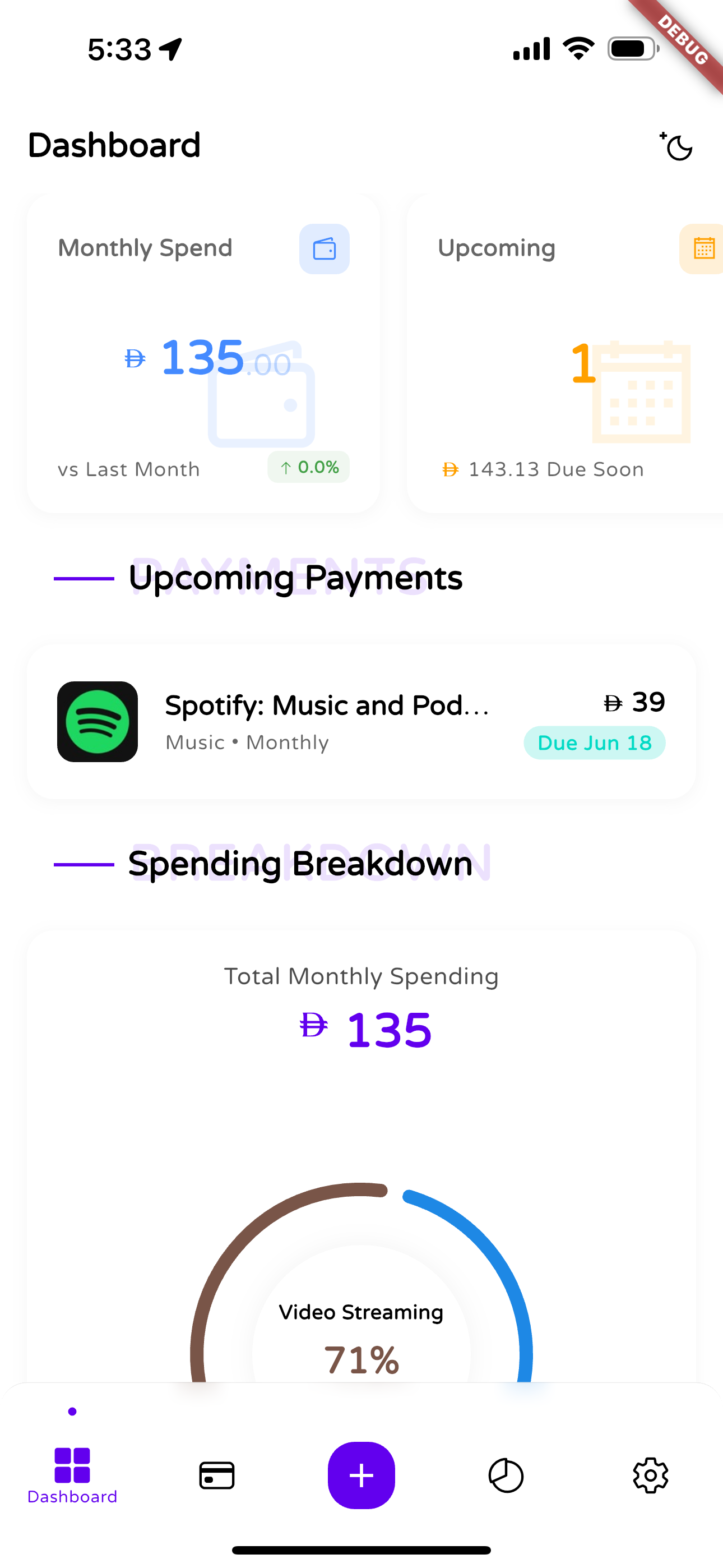Open the Upcoming summary card
Screen dimensions: 723x1568
click(x=565, y=354)
